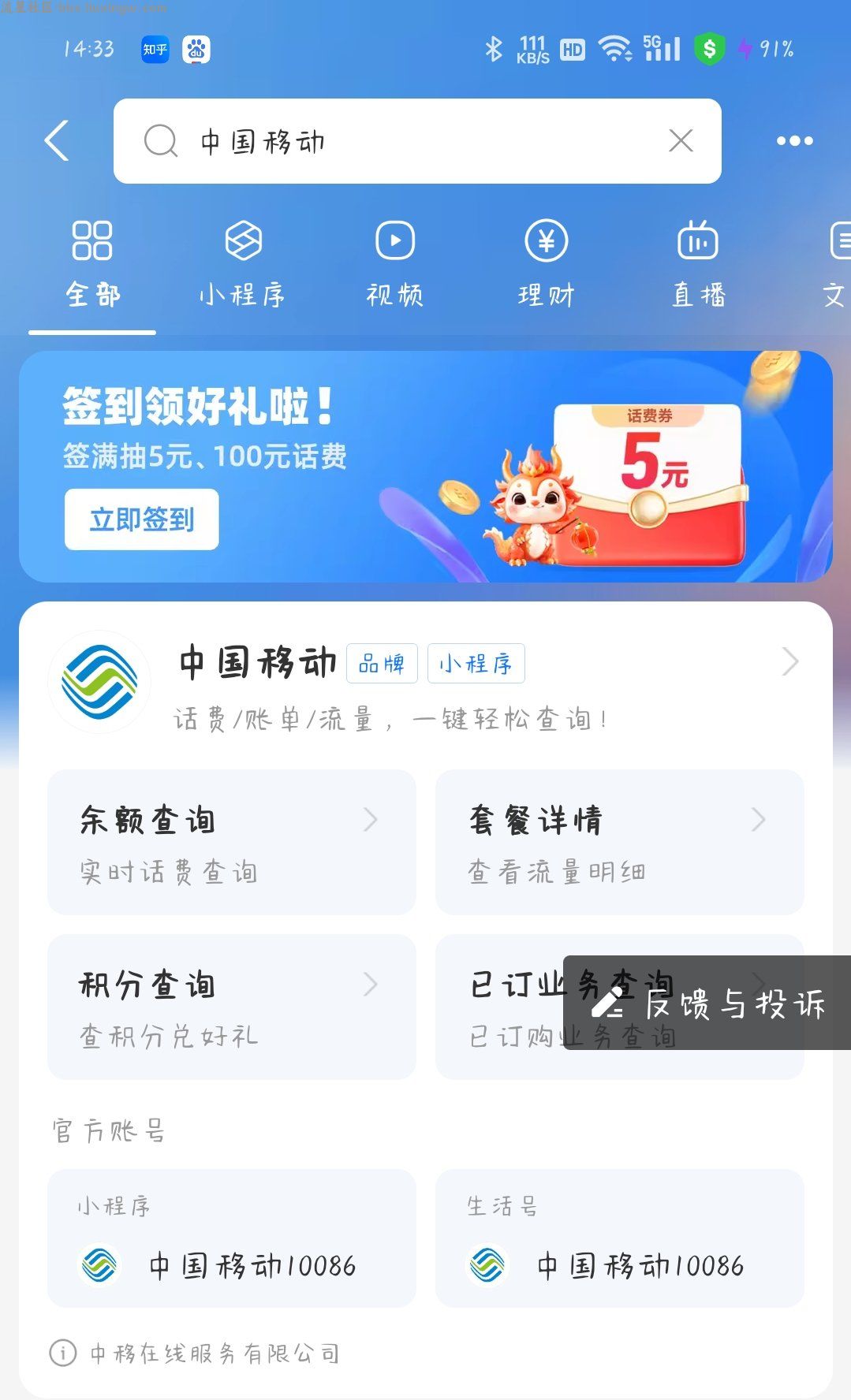Open 余额查询 balance inquiry
This screenshot has width=851, height=1400.
click(x=231, y=842)
